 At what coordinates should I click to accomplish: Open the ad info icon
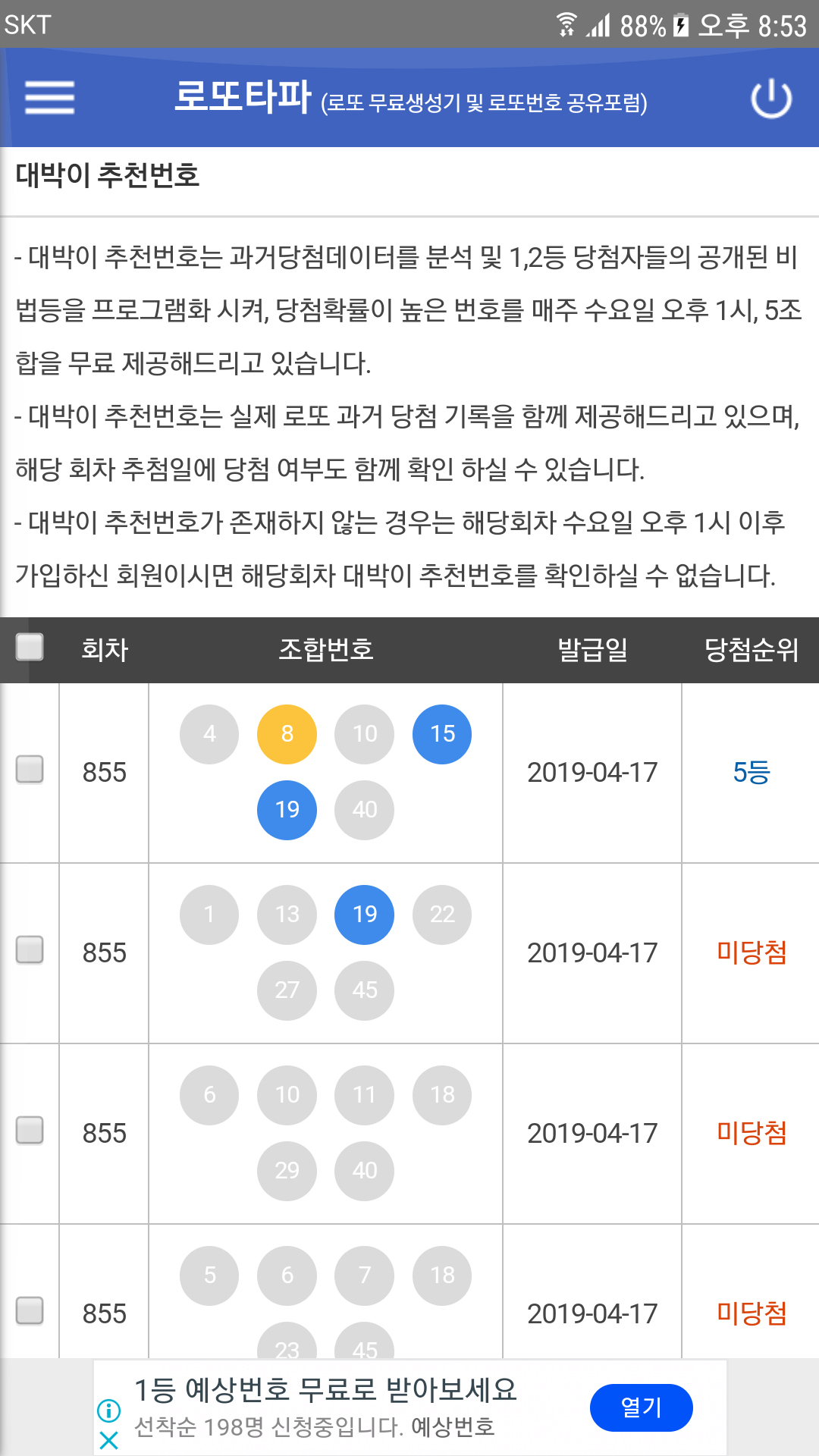(x=109, y=1410)
